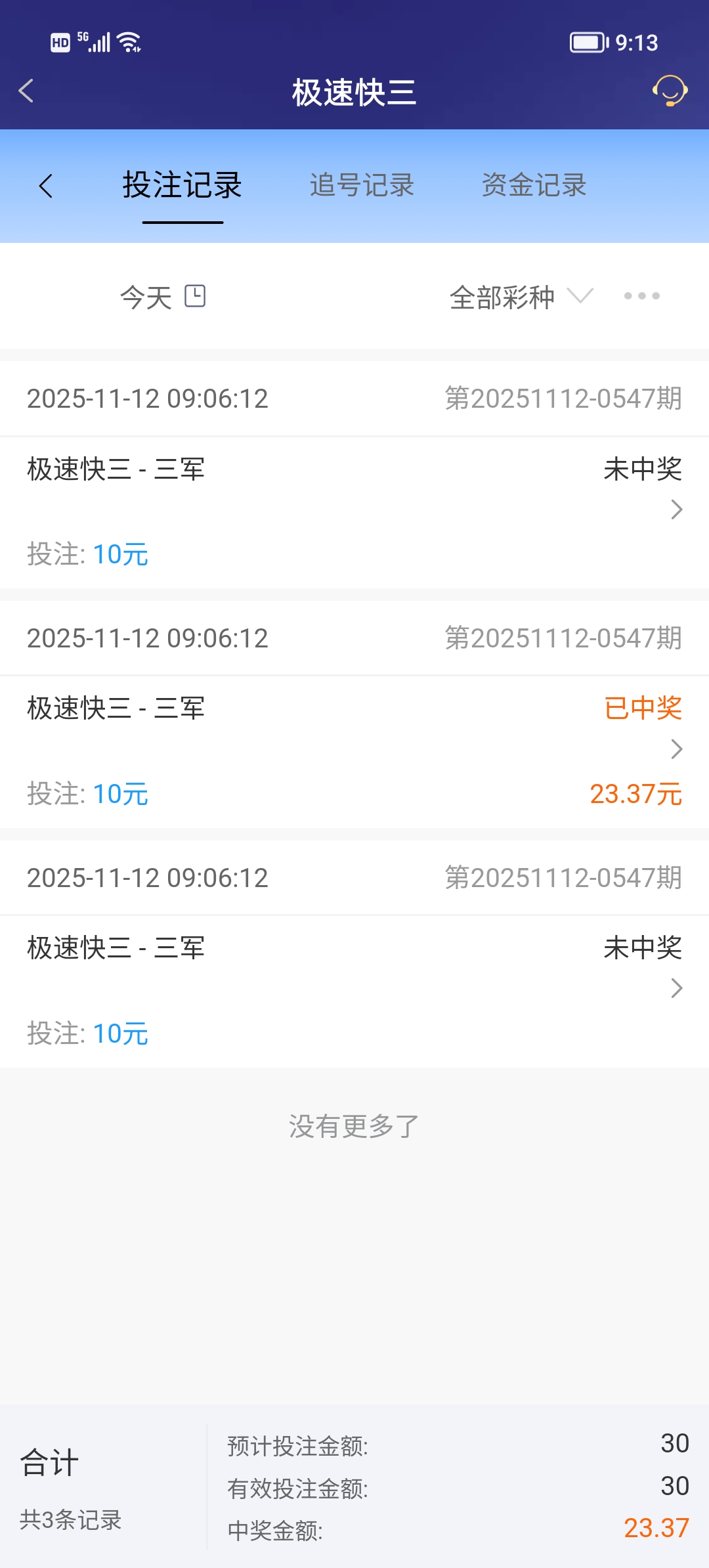Expand the first 未中奖 bet record
Image resolution: width=709 pixels, height=1568 pixels.
tap(676, 509)
